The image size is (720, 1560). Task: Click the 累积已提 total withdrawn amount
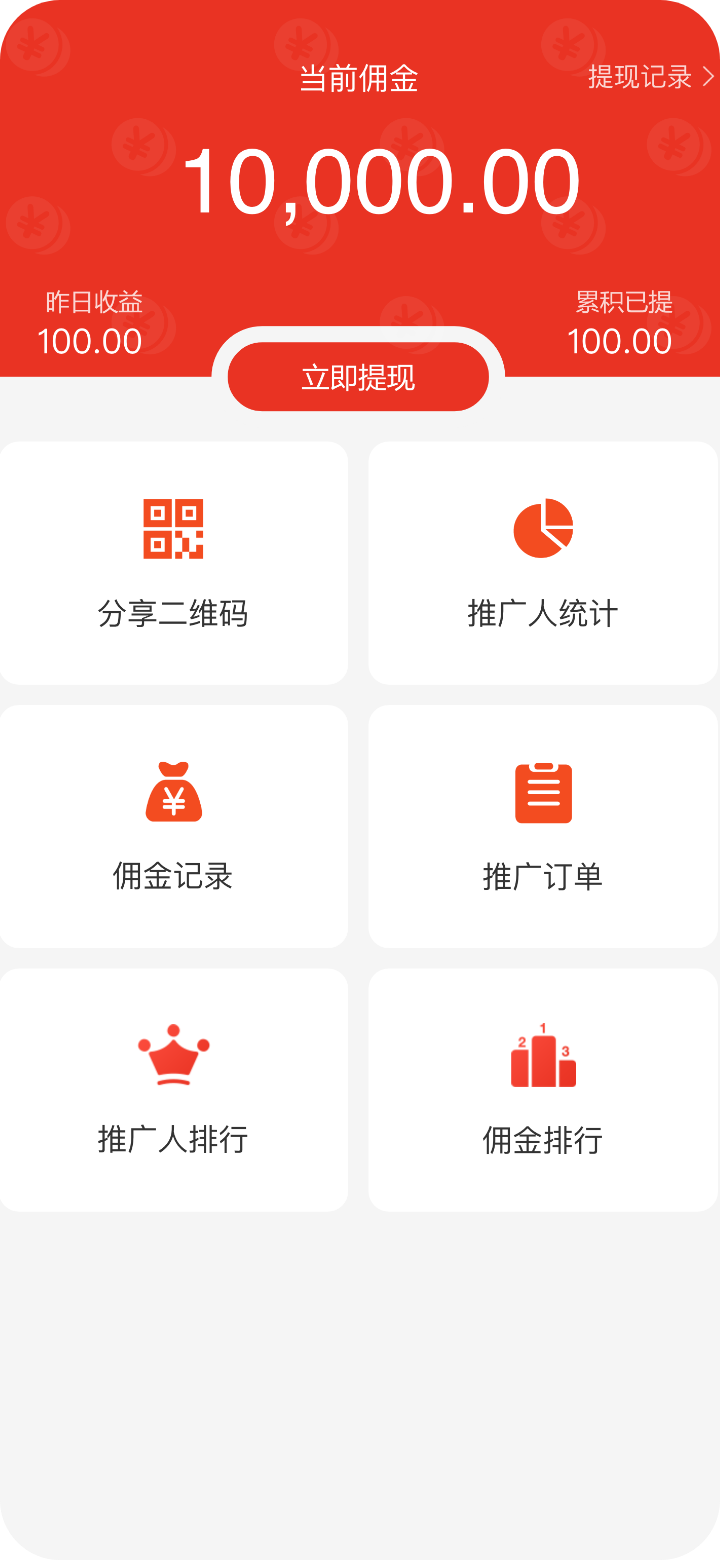pyautogui.click(x=622, y=341)
